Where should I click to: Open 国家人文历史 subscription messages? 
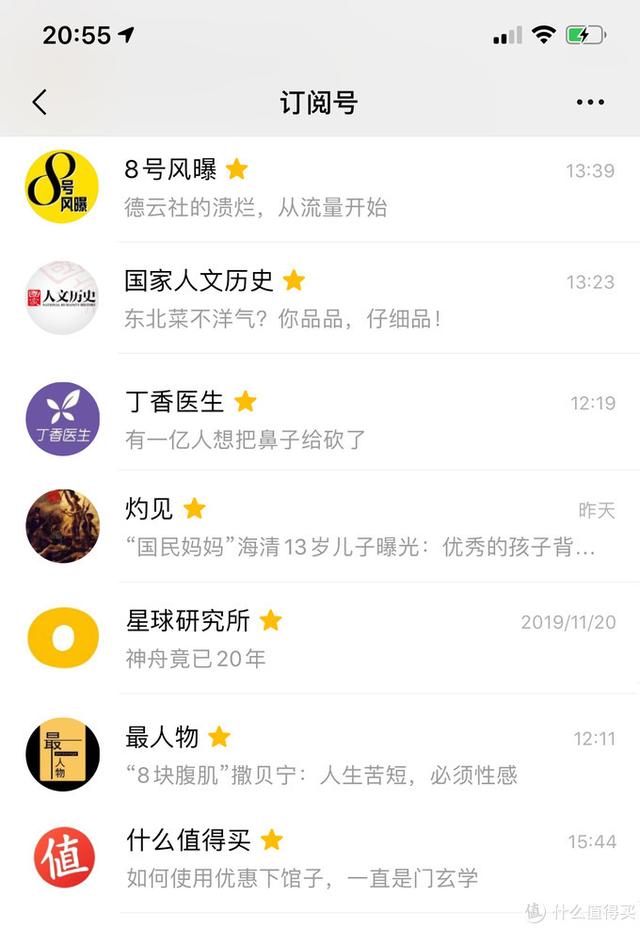320,299
